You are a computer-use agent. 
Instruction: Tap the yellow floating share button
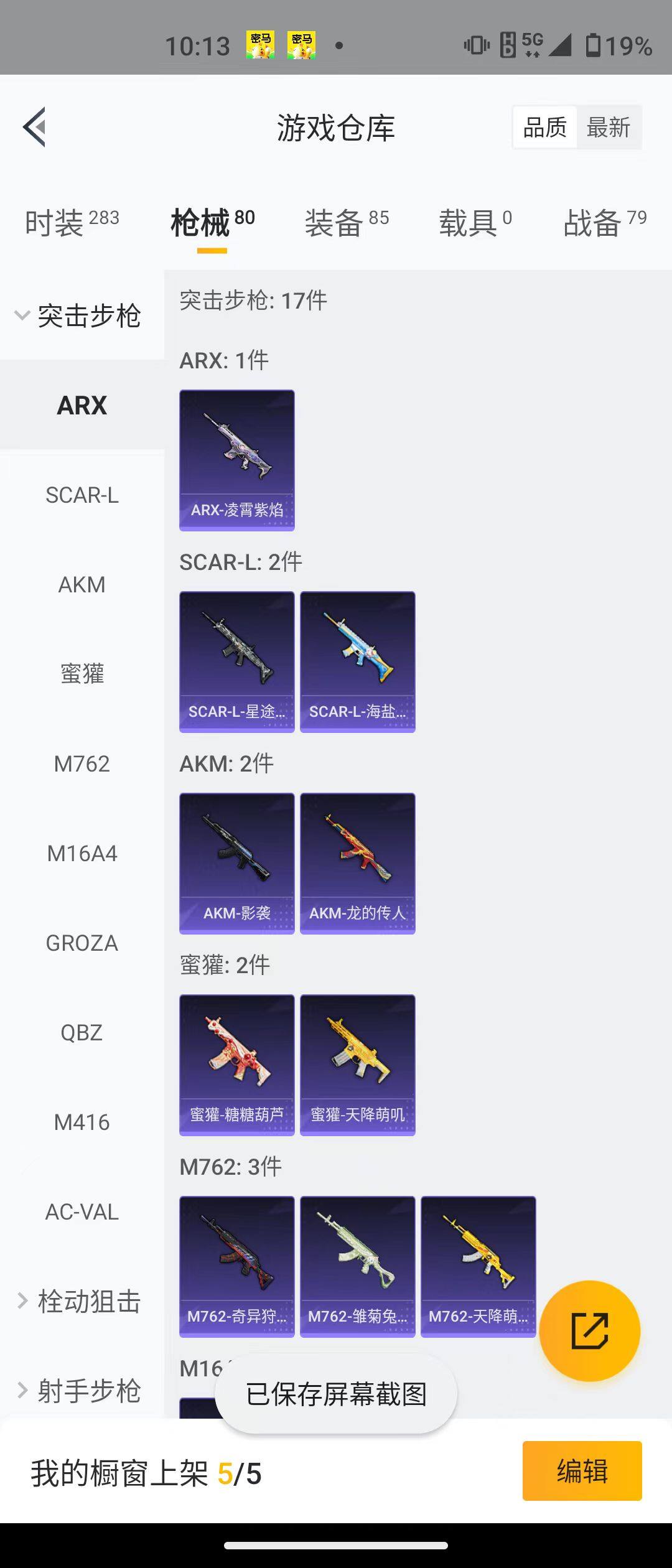coord(589,1332)
